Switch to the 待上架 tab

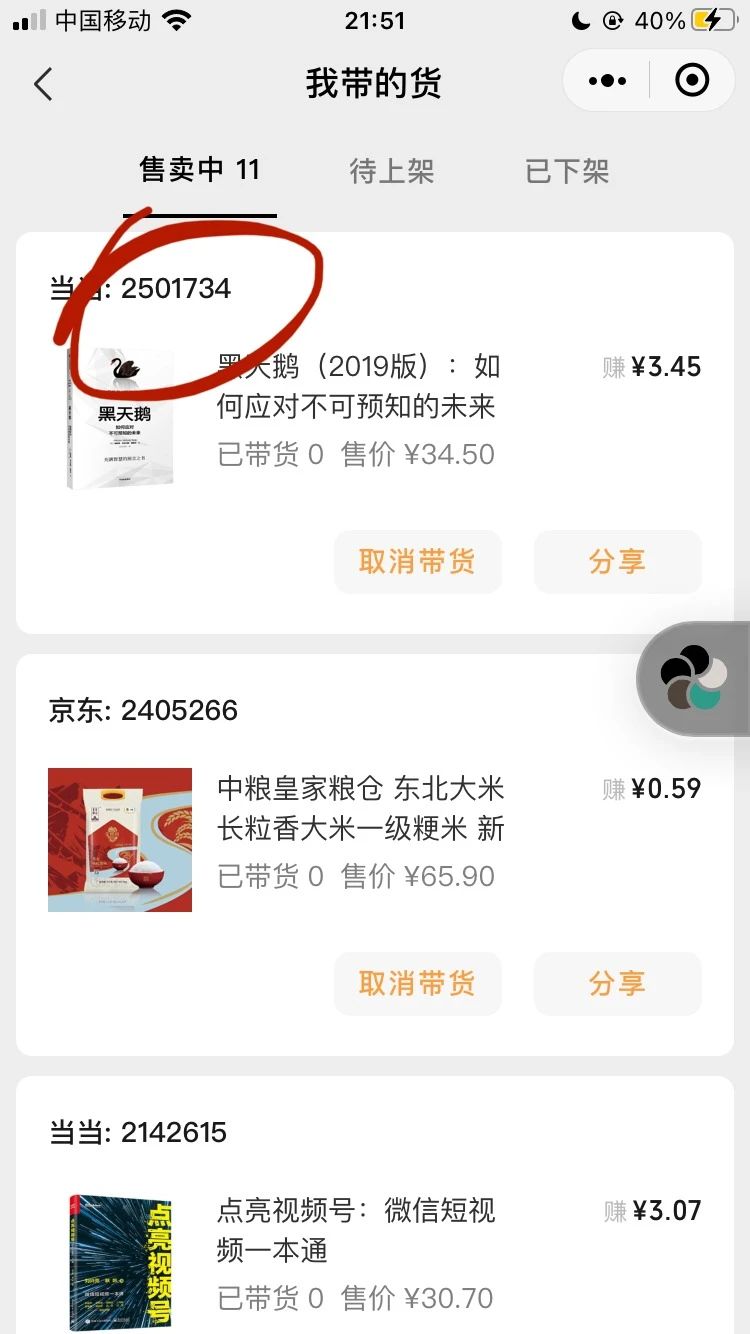[x=392, y=171]
